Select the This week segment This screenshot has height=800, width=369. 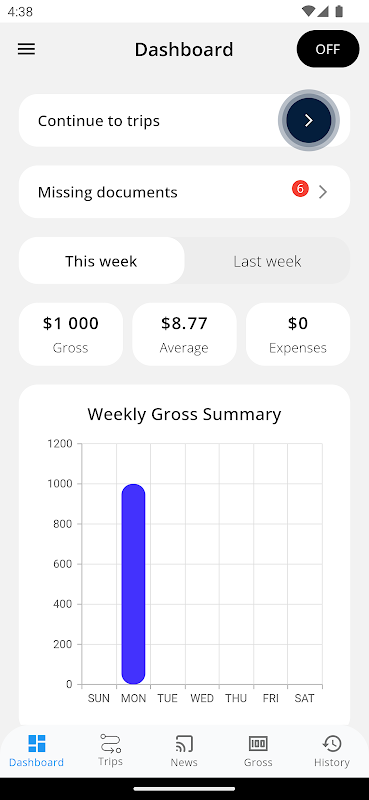pyautogui.click(x=102, y=261)
